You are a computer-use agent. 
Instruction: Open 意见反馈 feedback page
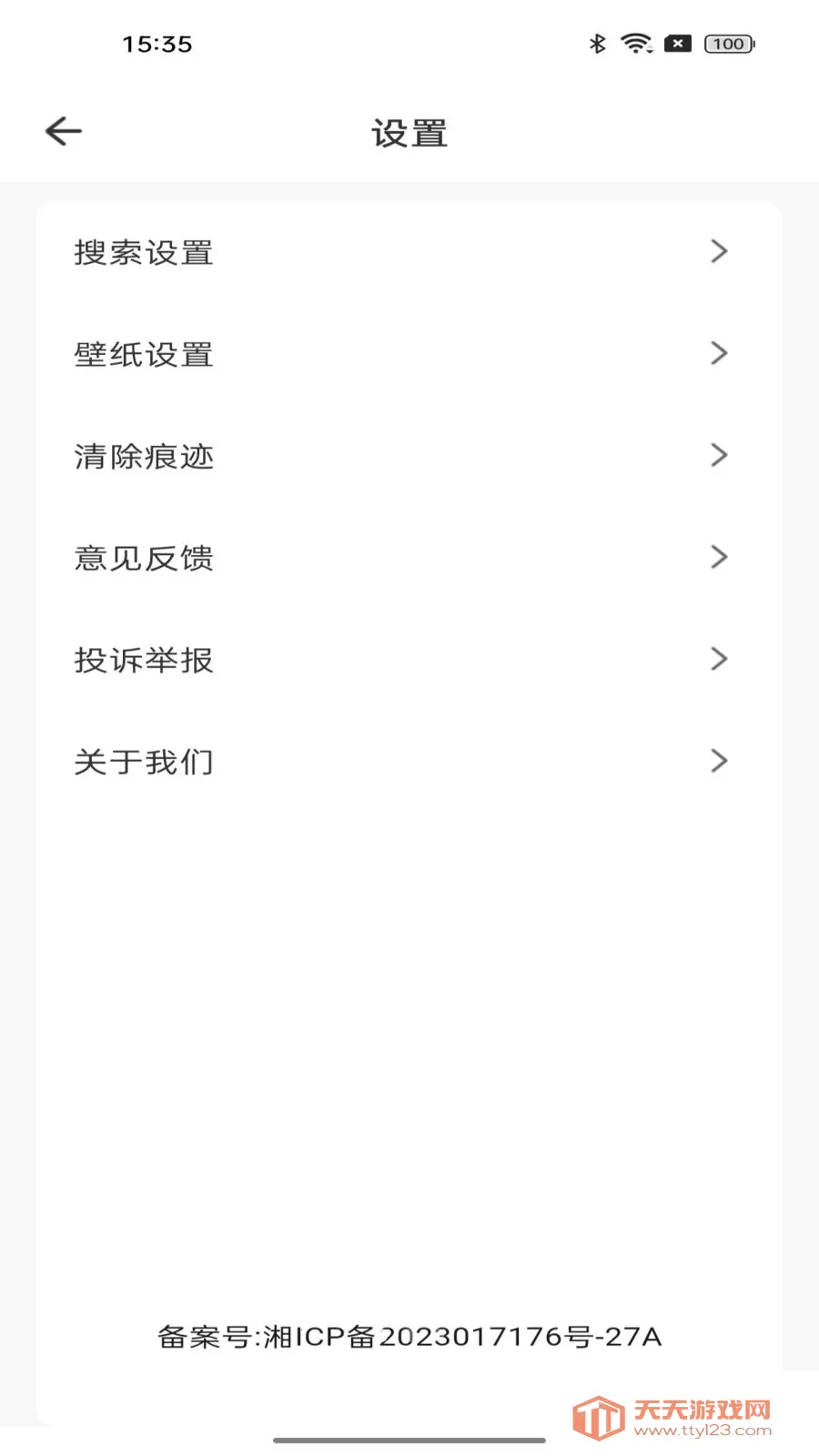click(x=409, y=558)
